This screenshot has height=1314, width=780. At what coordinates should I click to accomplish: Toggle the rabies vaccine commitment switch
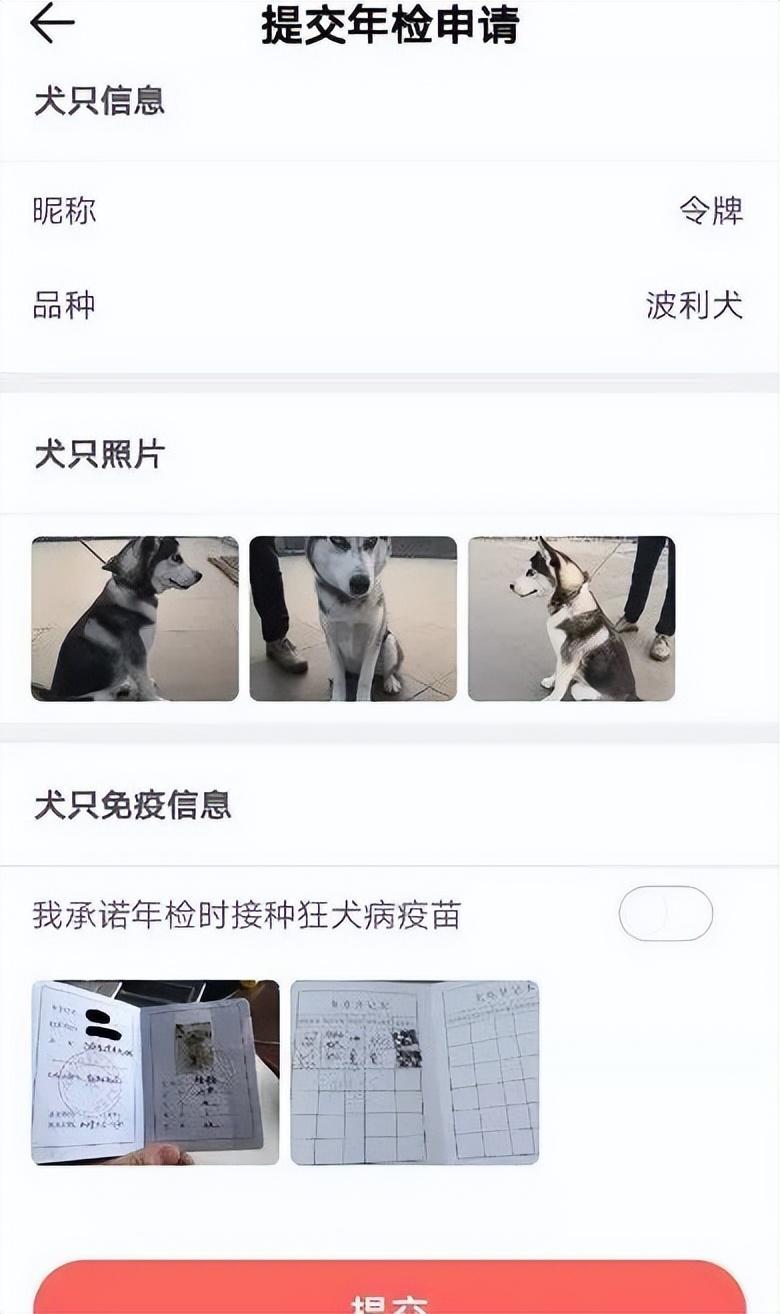(665, 914)
